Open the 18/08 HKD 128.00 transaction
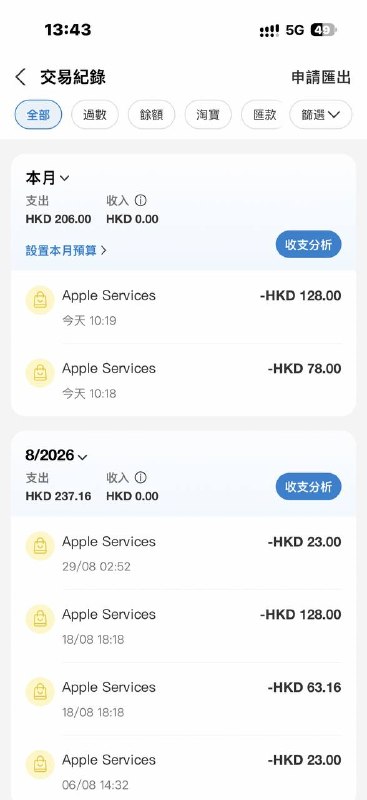The height and width of the screenshot is (800, 367). [183, 626]
